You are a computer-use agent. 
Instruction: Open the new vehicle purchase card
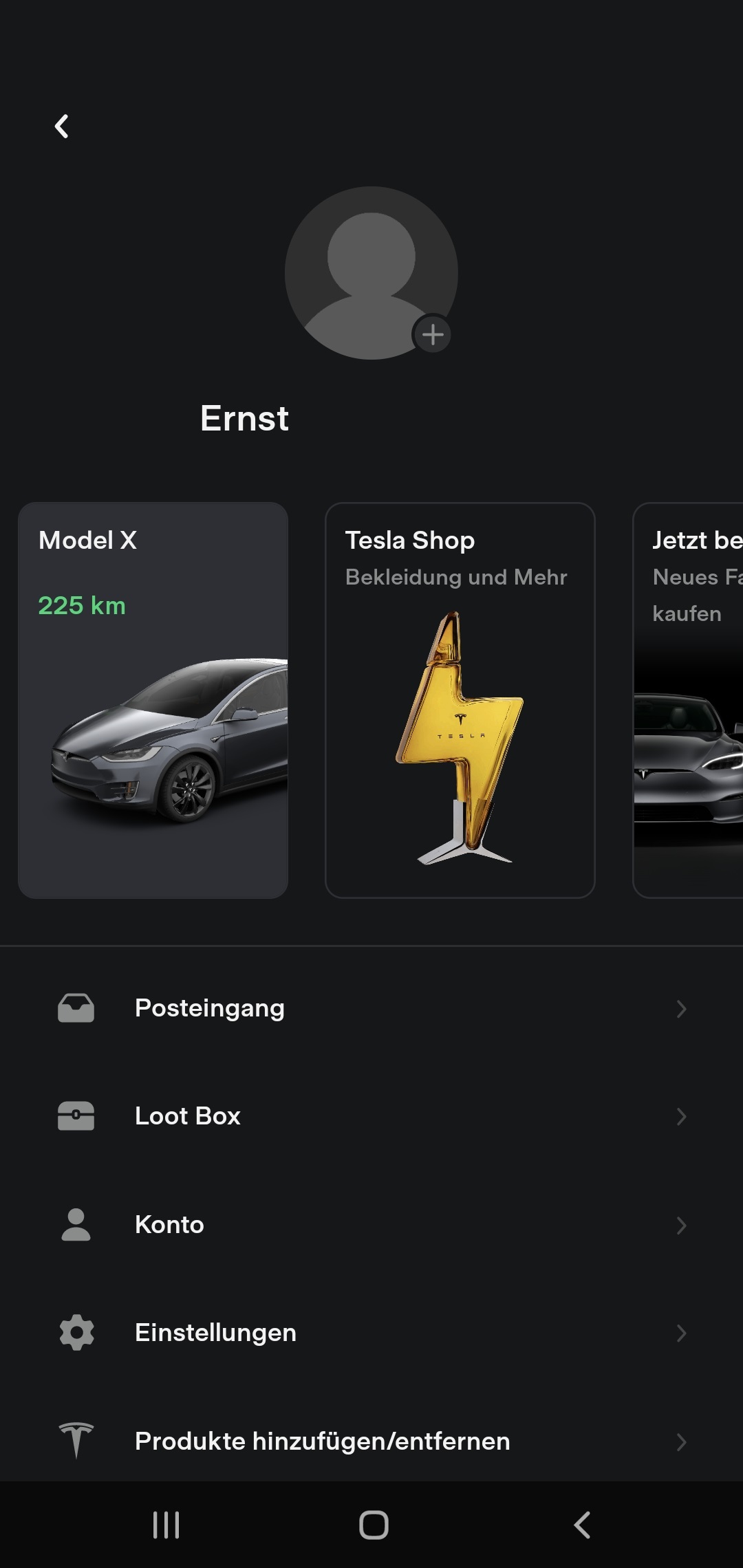pos(688,700)
